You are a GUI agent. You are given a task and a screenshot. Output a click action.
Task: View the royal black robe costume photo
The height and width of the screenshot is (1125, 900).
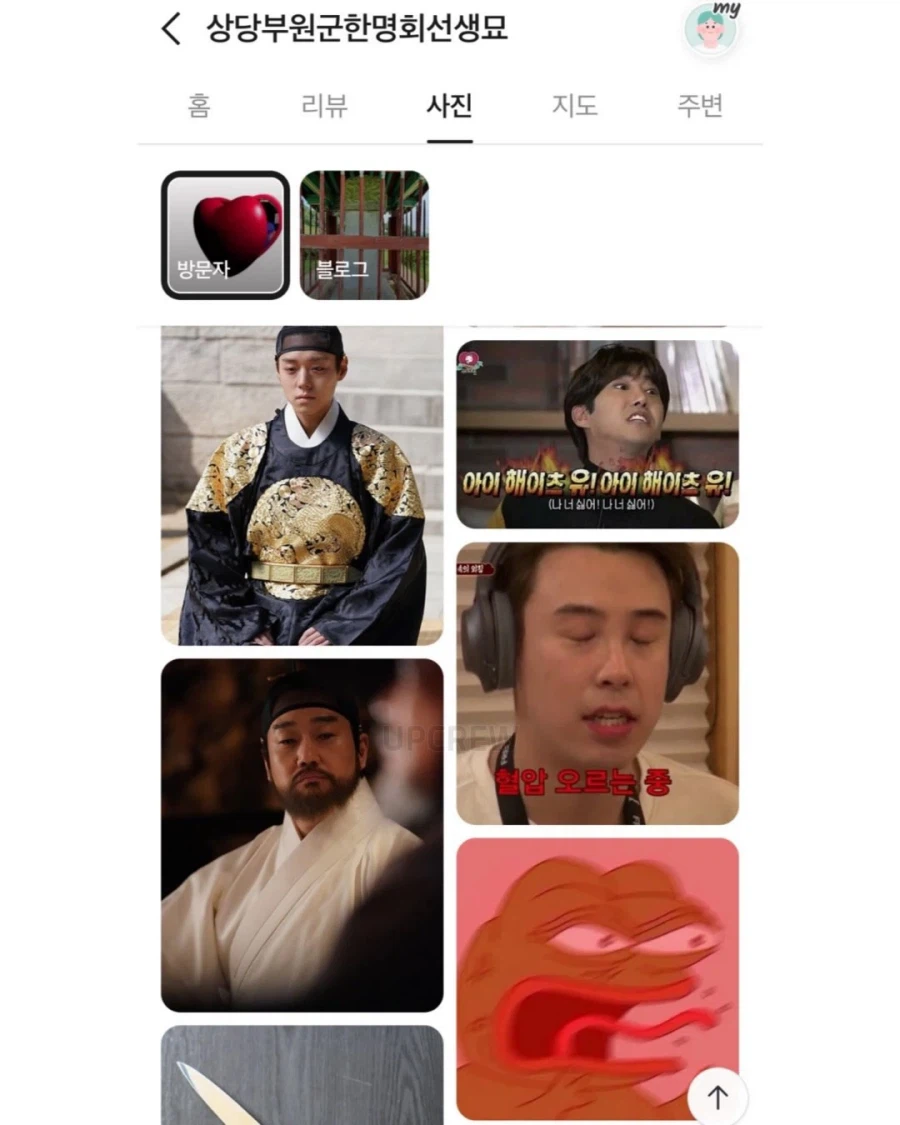301,485
